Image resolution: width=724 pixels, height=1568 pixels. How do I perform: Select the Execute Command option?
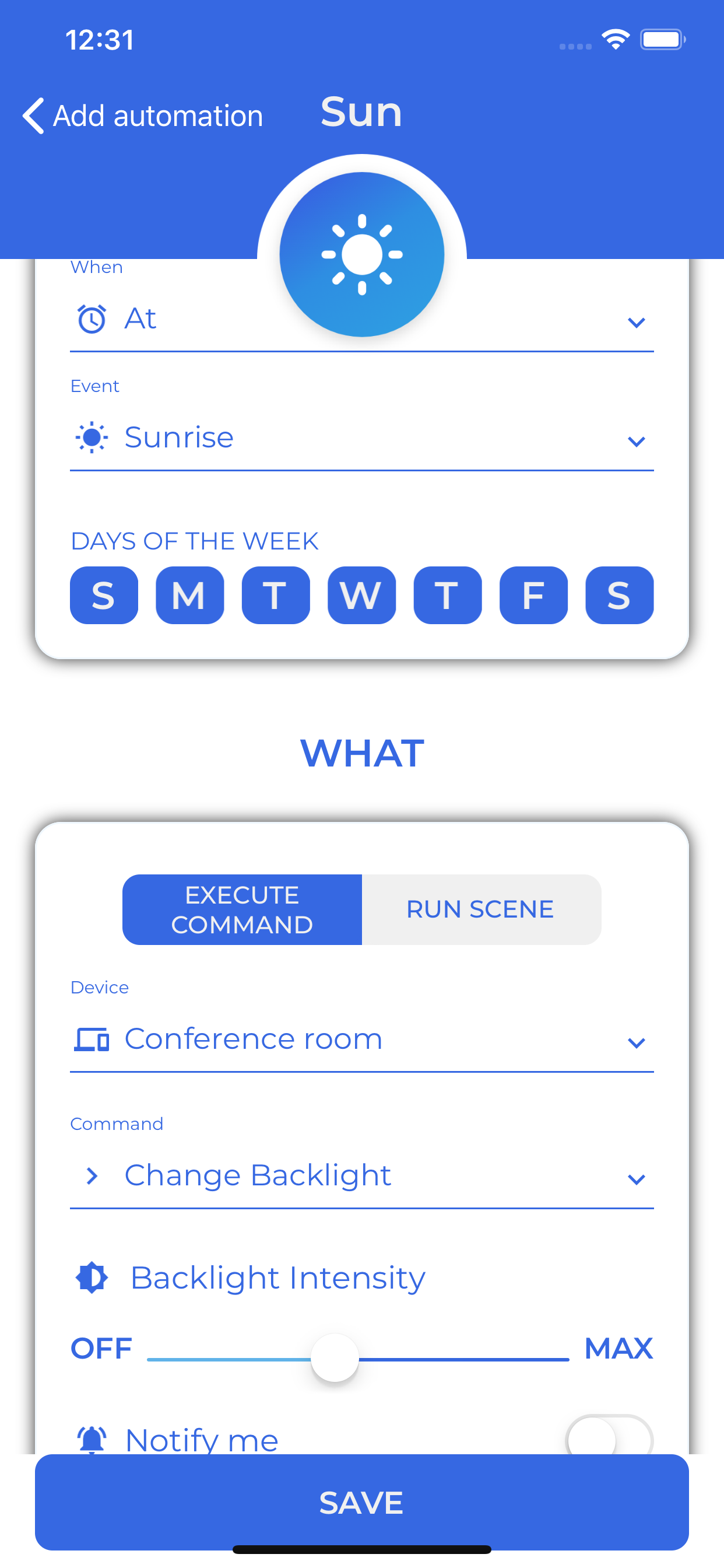point(242,909)
